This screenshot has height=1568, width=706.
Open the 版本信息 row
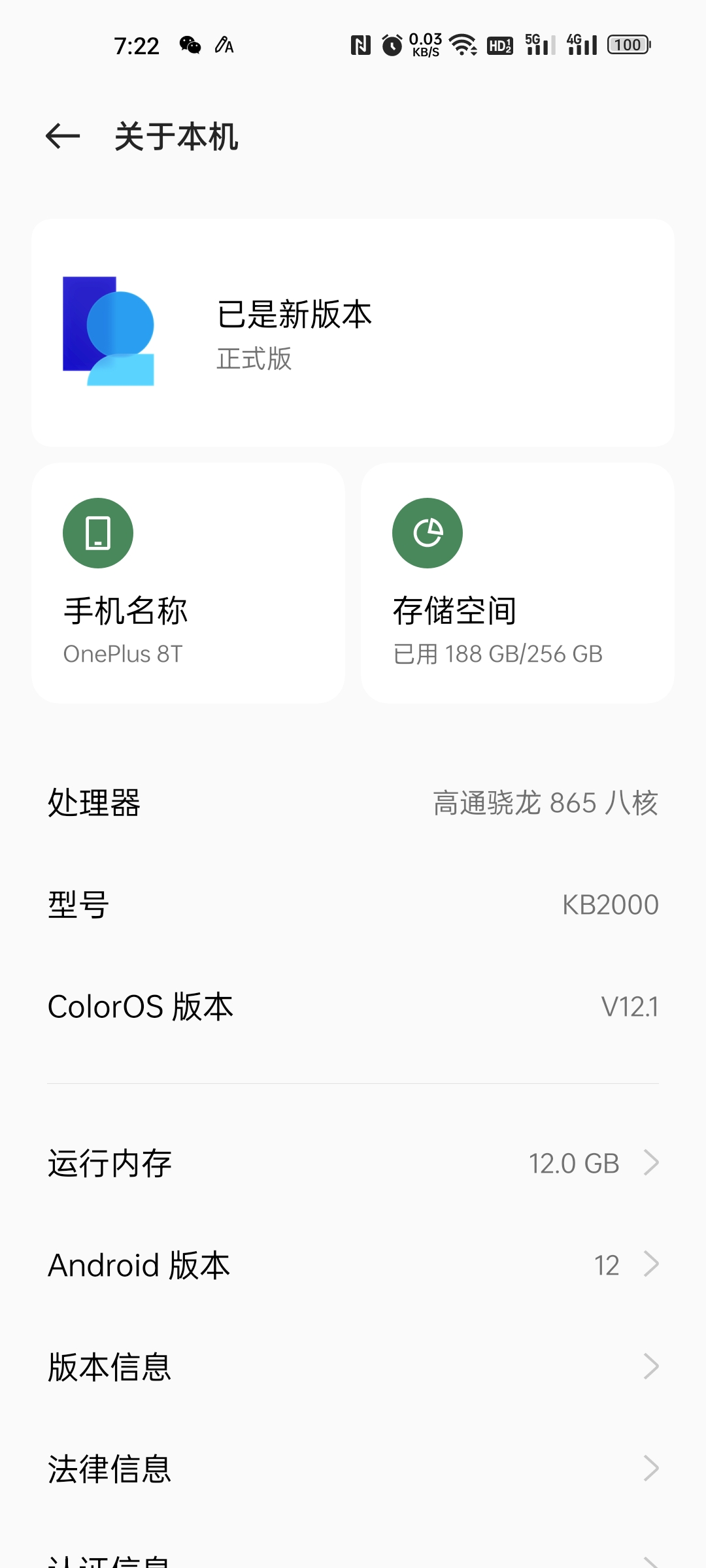(x=353, y=1367)
